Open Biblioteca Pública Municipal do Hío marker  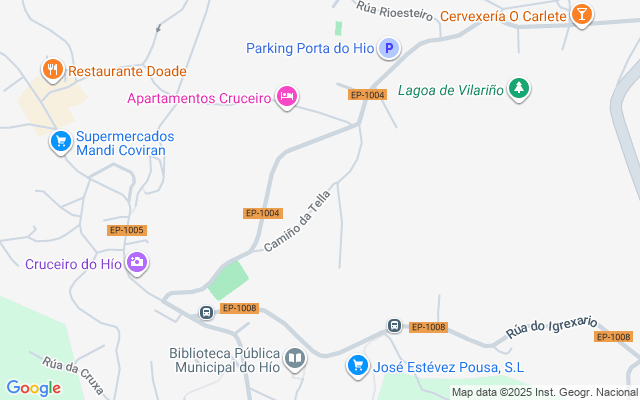295,358
